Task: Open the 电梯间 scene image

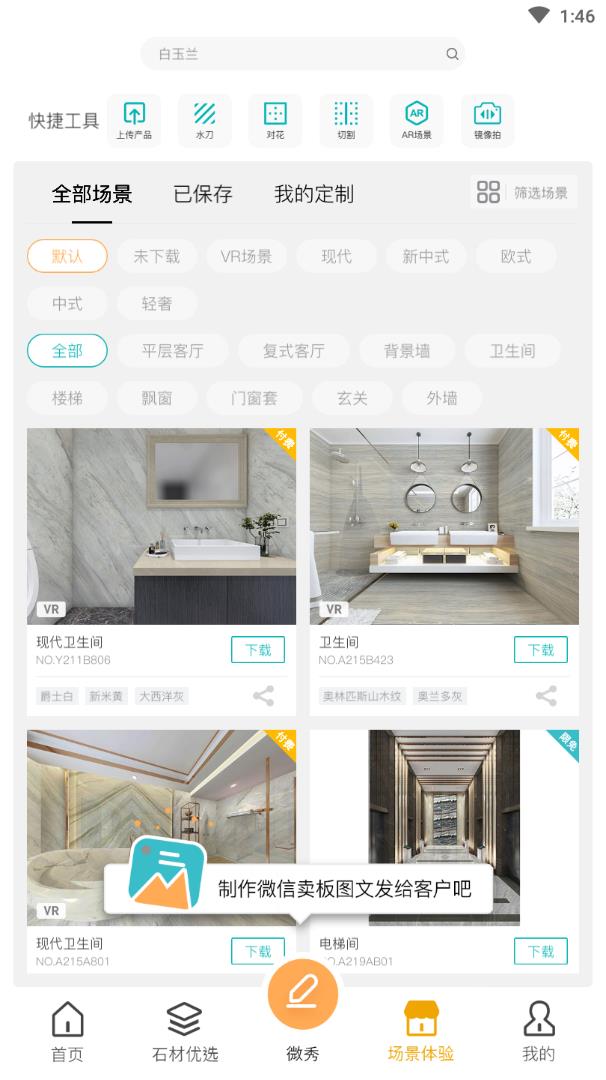Action: (x=444, y=827)
